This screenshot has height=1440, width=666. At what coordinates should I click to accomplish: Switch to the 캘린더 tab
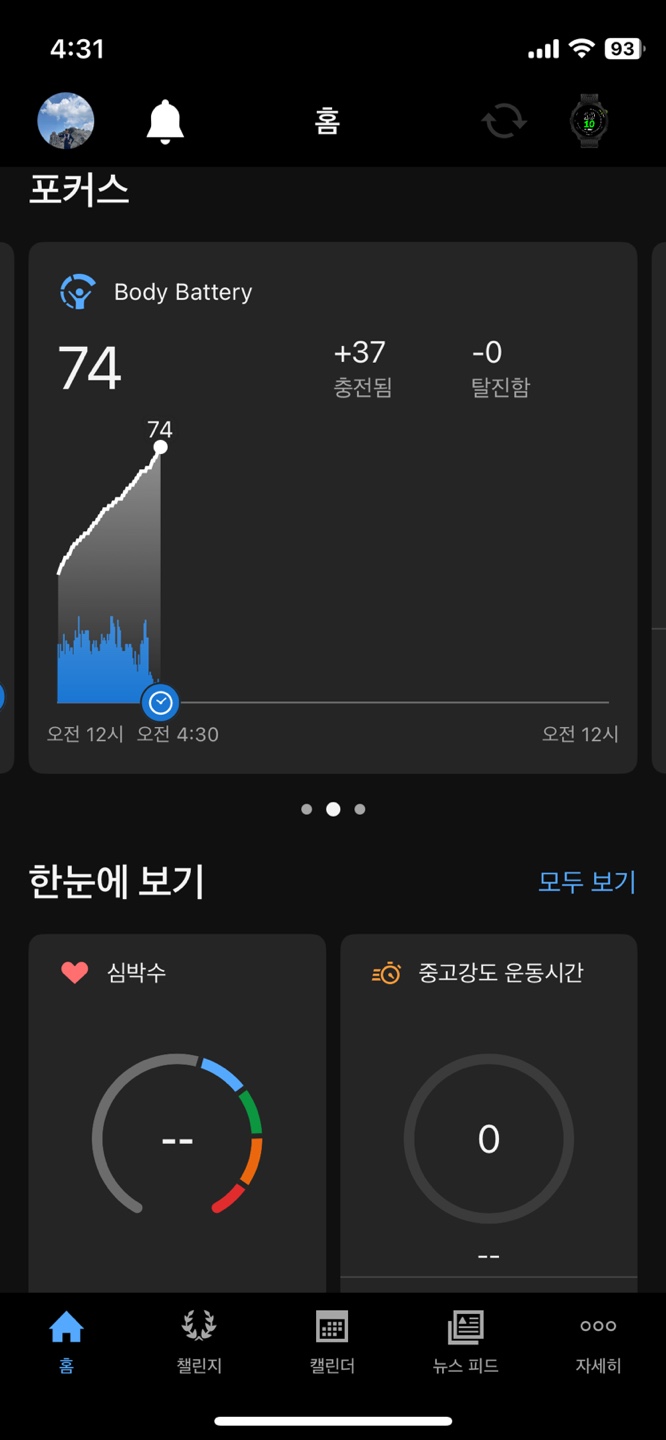click(x=332, y=1342)
